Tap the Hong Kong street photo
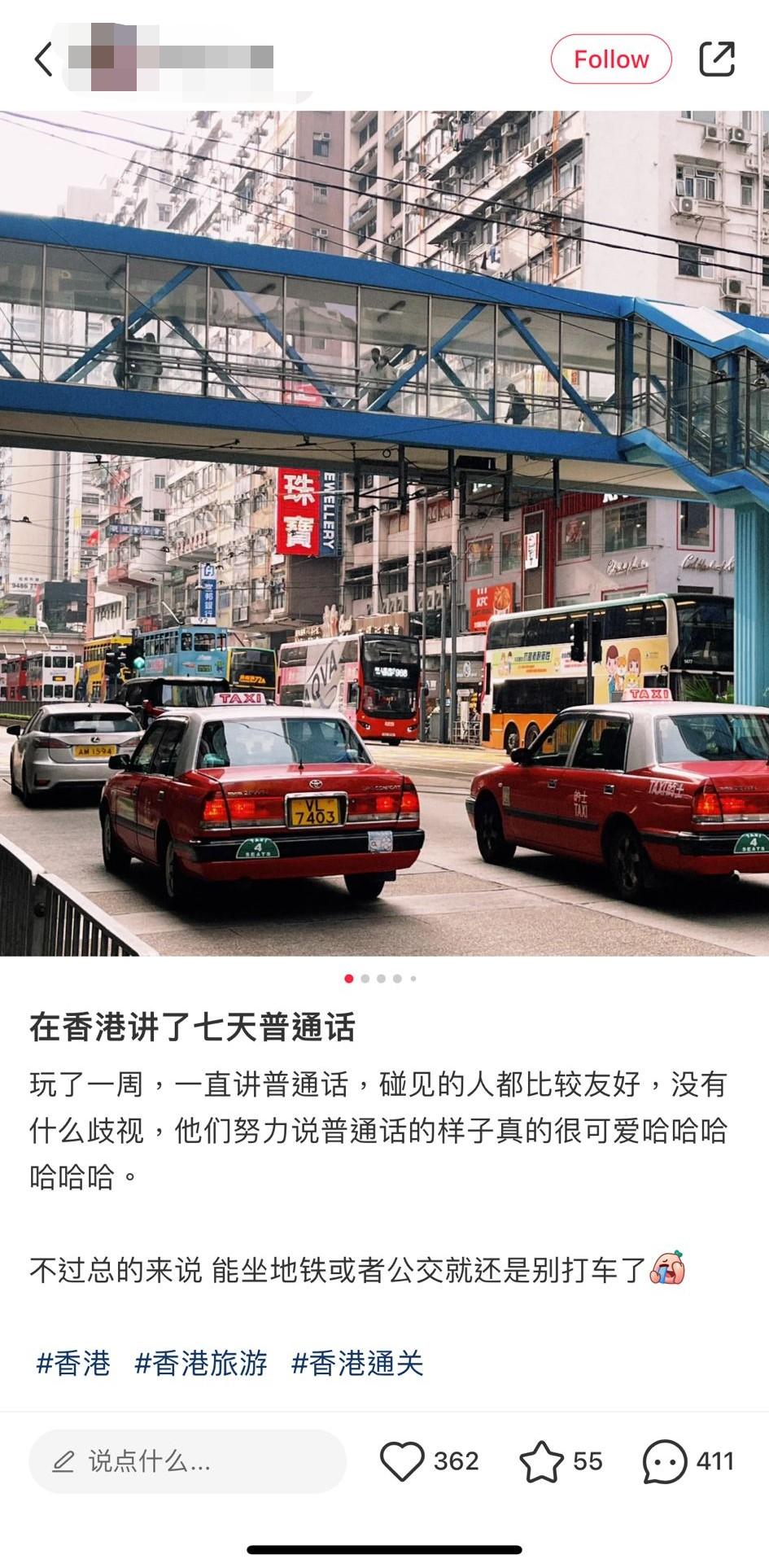This screenshot has height=1568, width=769. [382, 529]
